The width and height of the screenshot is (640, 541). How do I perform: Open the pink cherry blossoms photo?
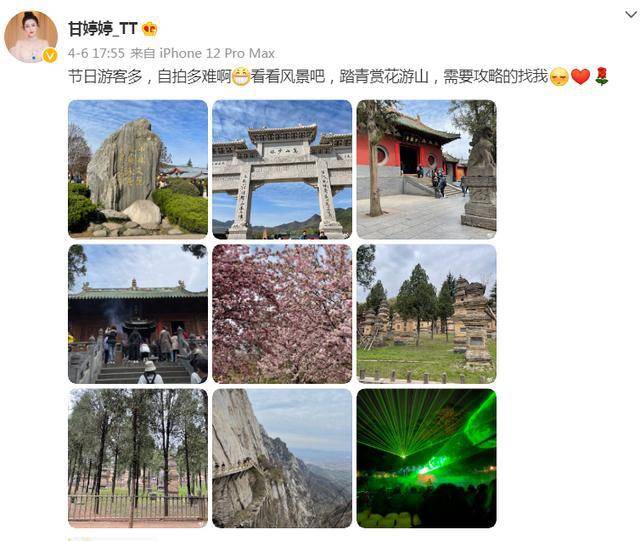282,314
